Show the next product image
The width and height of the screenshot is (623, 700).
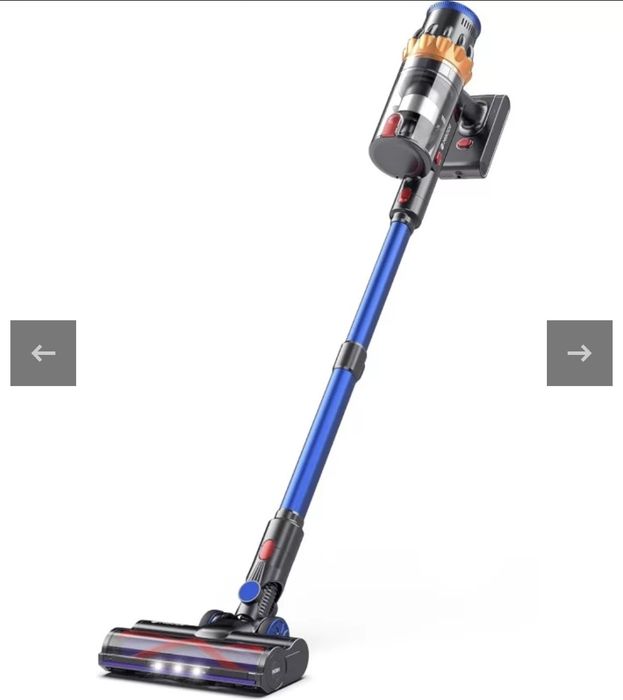pyautogui.click(x=579, y=353)
